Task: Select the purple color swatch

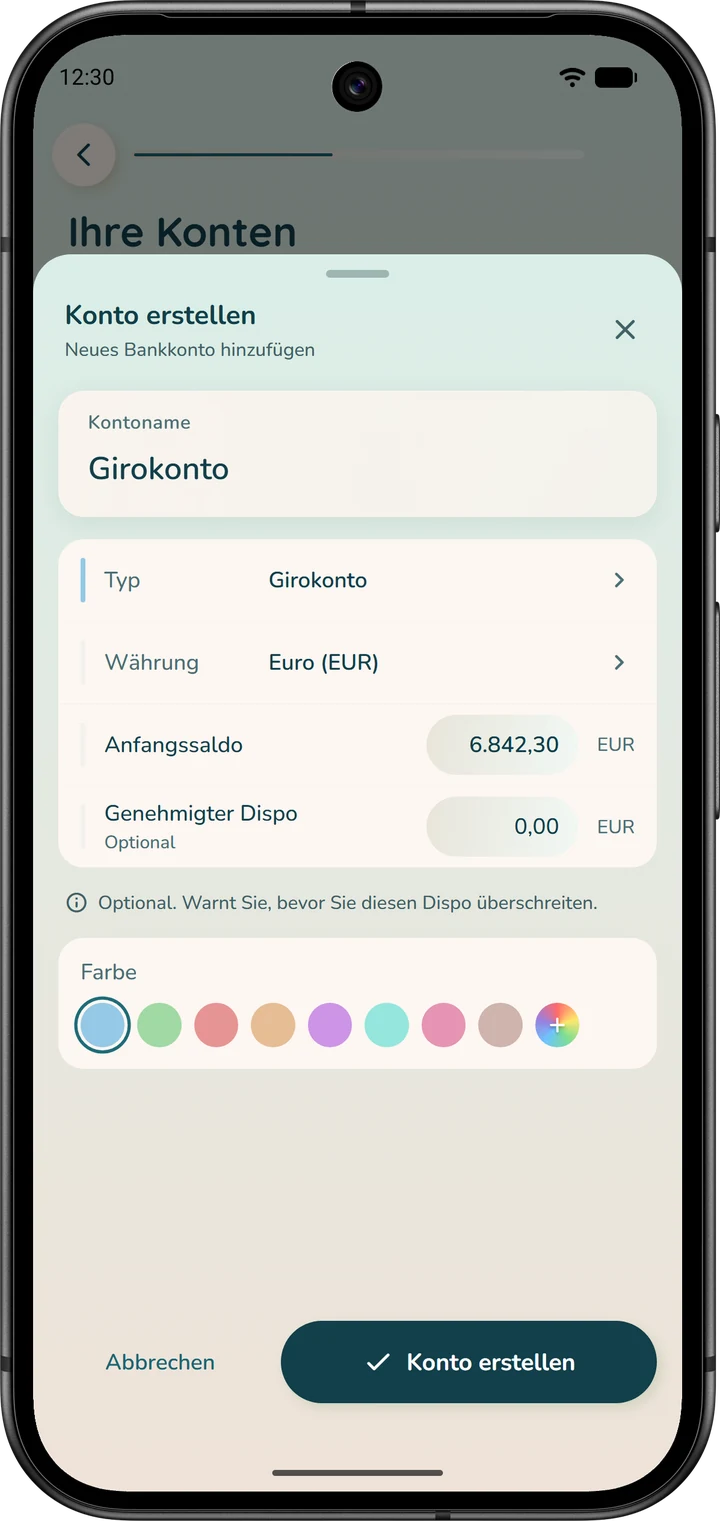Action: coord(330,1025)
